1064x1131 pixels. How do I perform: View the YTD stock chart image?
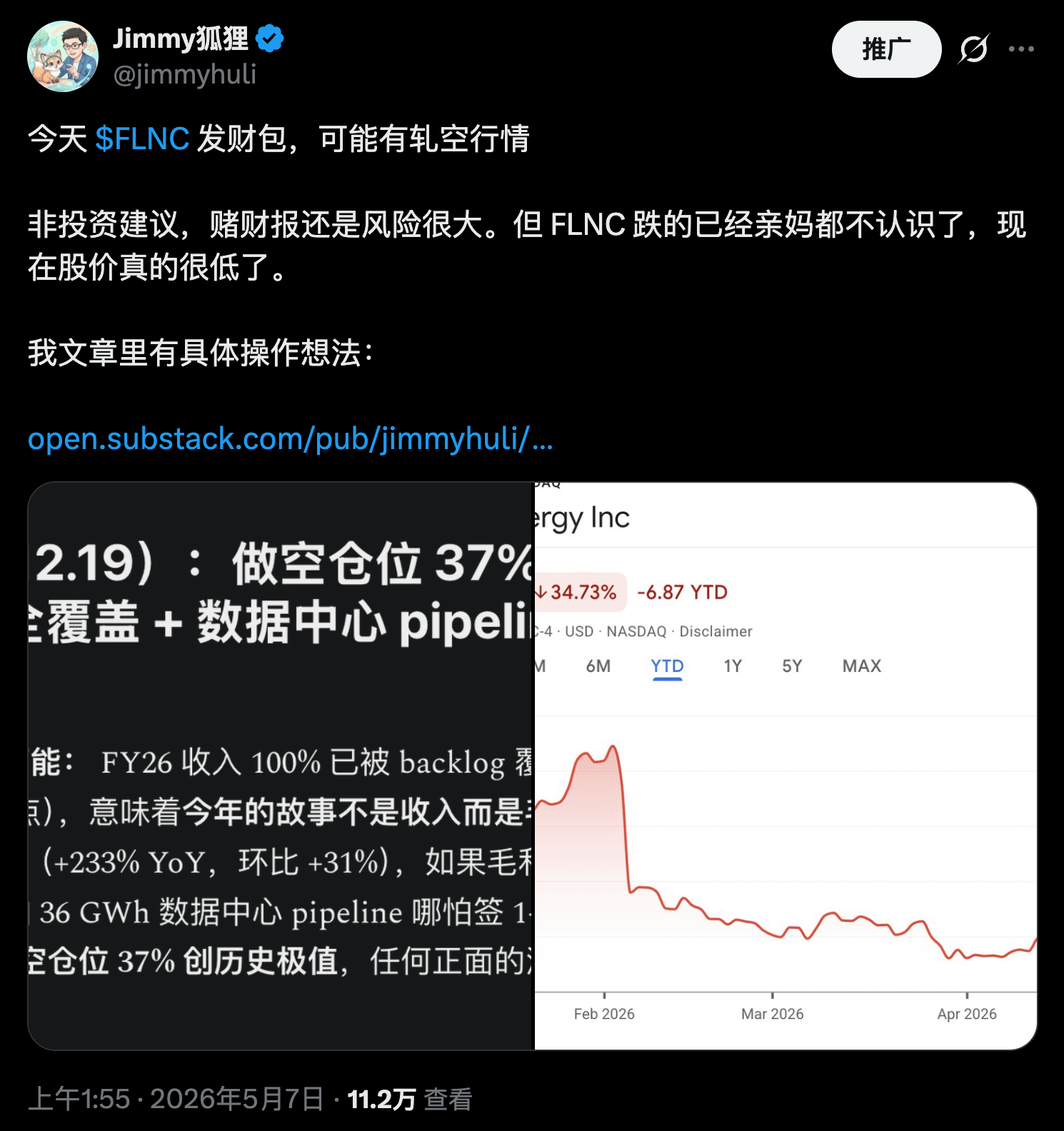tap(786, 766)
